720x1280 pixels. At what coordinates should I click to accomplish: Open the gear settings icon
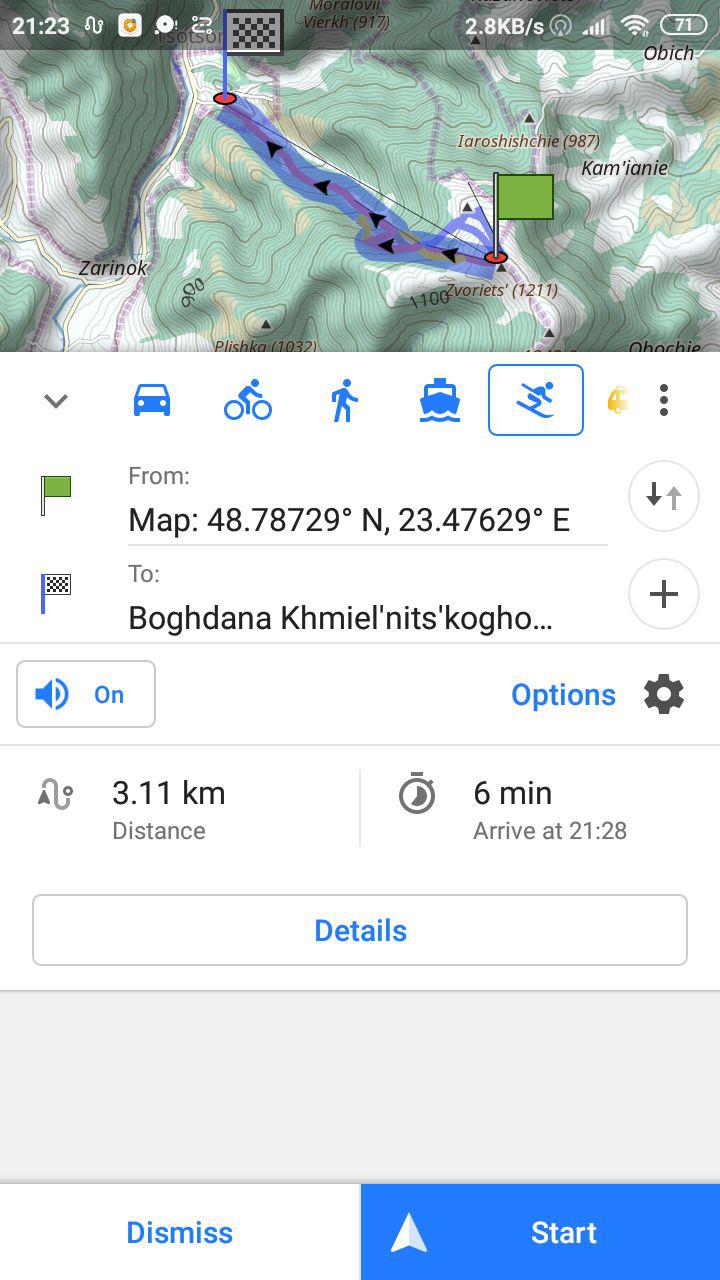click(664, 694)
